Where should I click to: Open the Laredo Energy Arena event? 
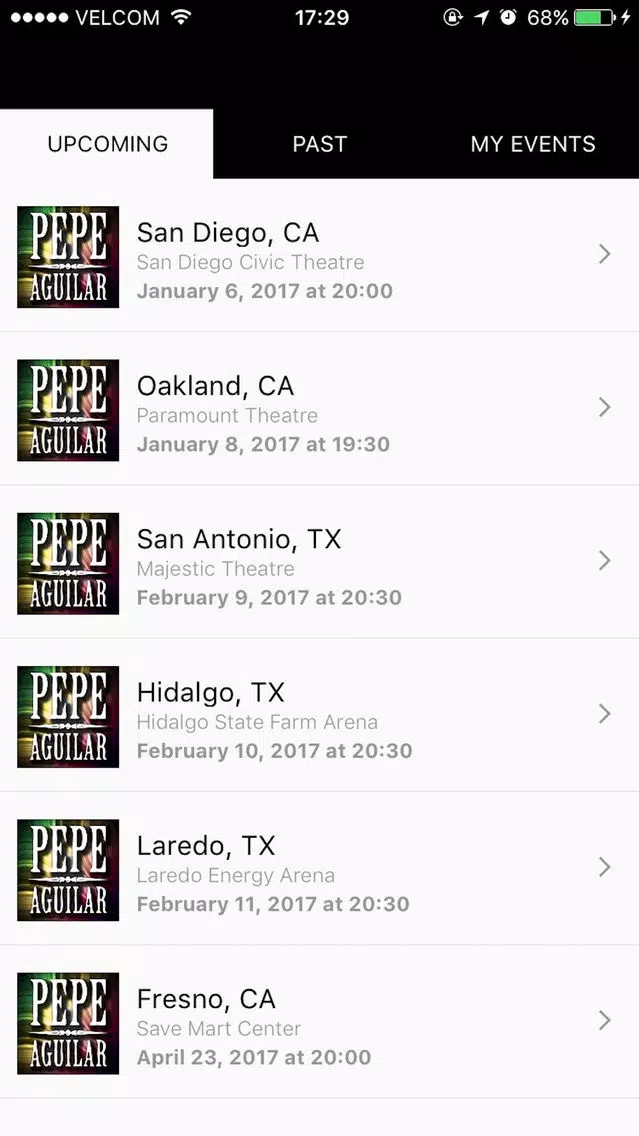tap(320, 868)
